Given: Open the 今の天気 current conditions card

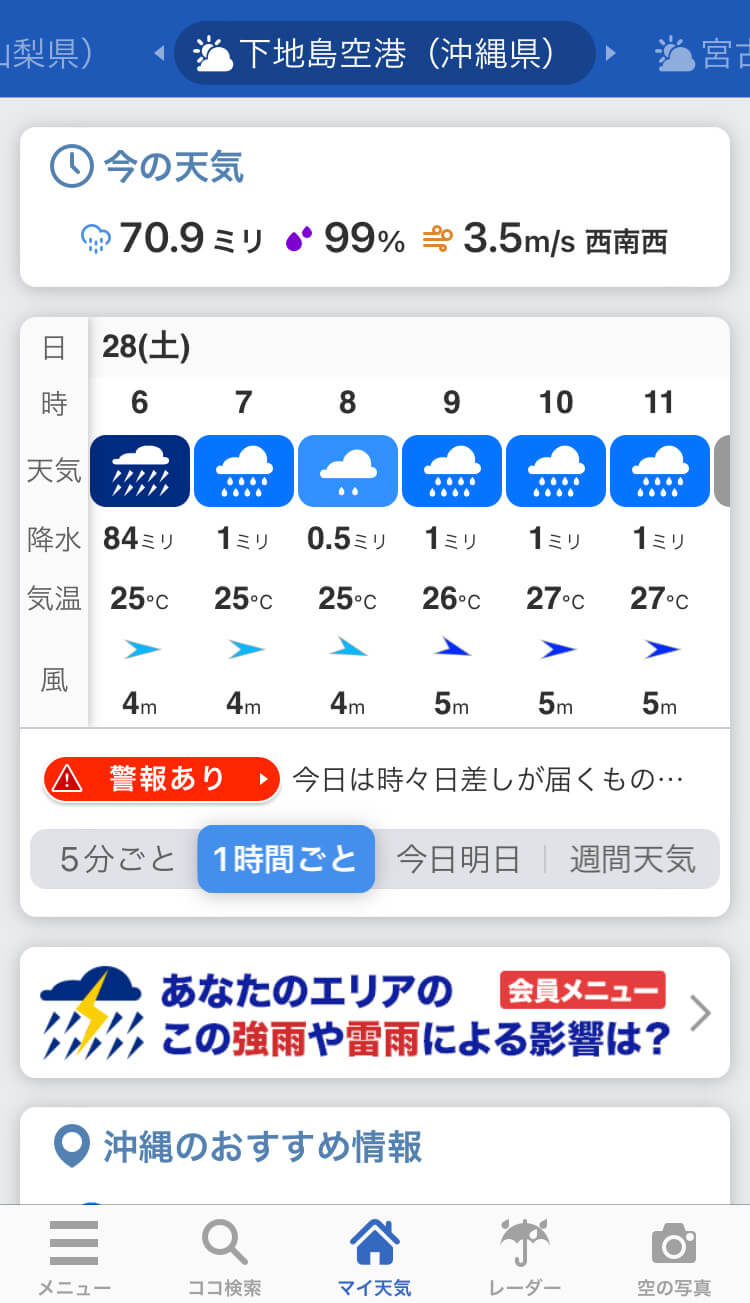Looking at the screenshot, I should 375,207.
